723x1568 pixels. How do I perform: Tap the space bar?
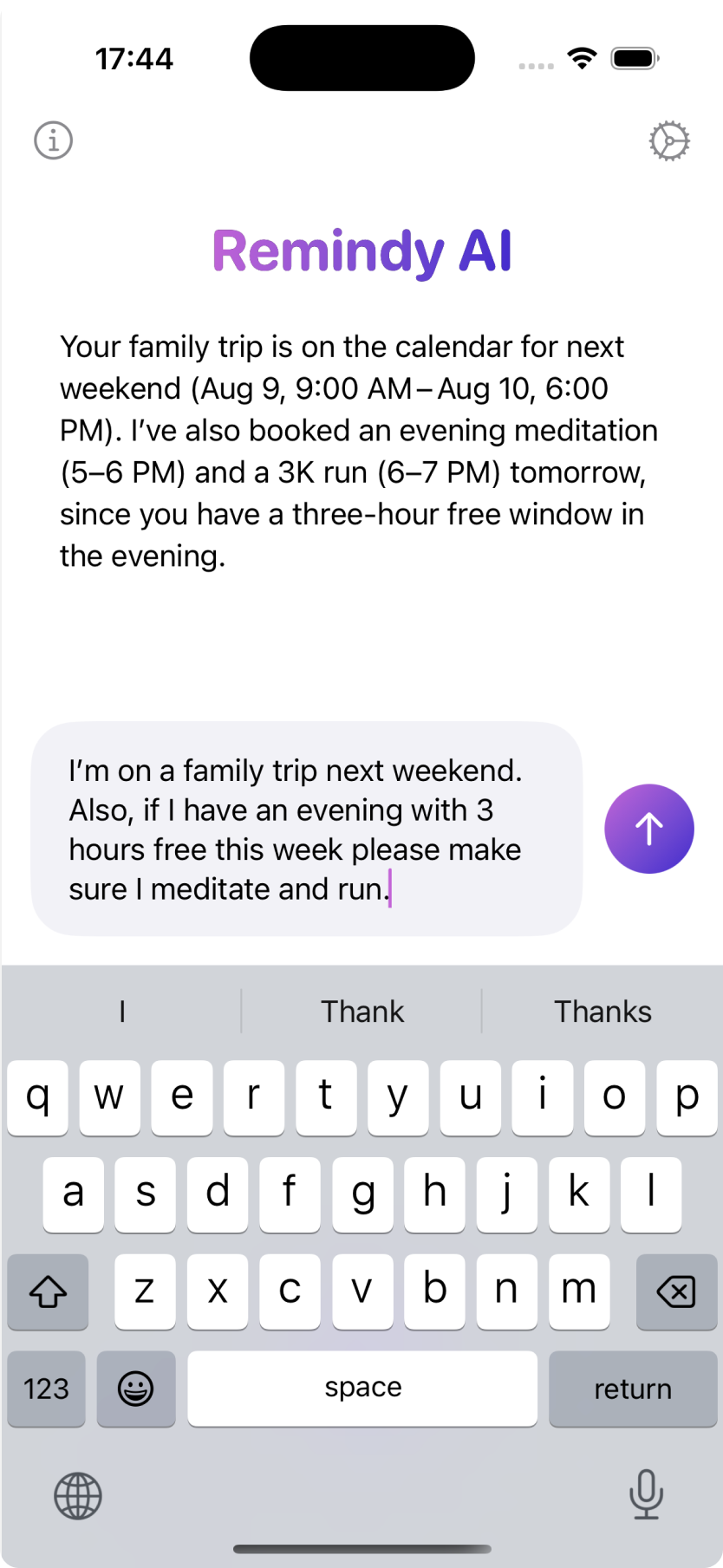pyautogui.click(x=361, y=1388)
